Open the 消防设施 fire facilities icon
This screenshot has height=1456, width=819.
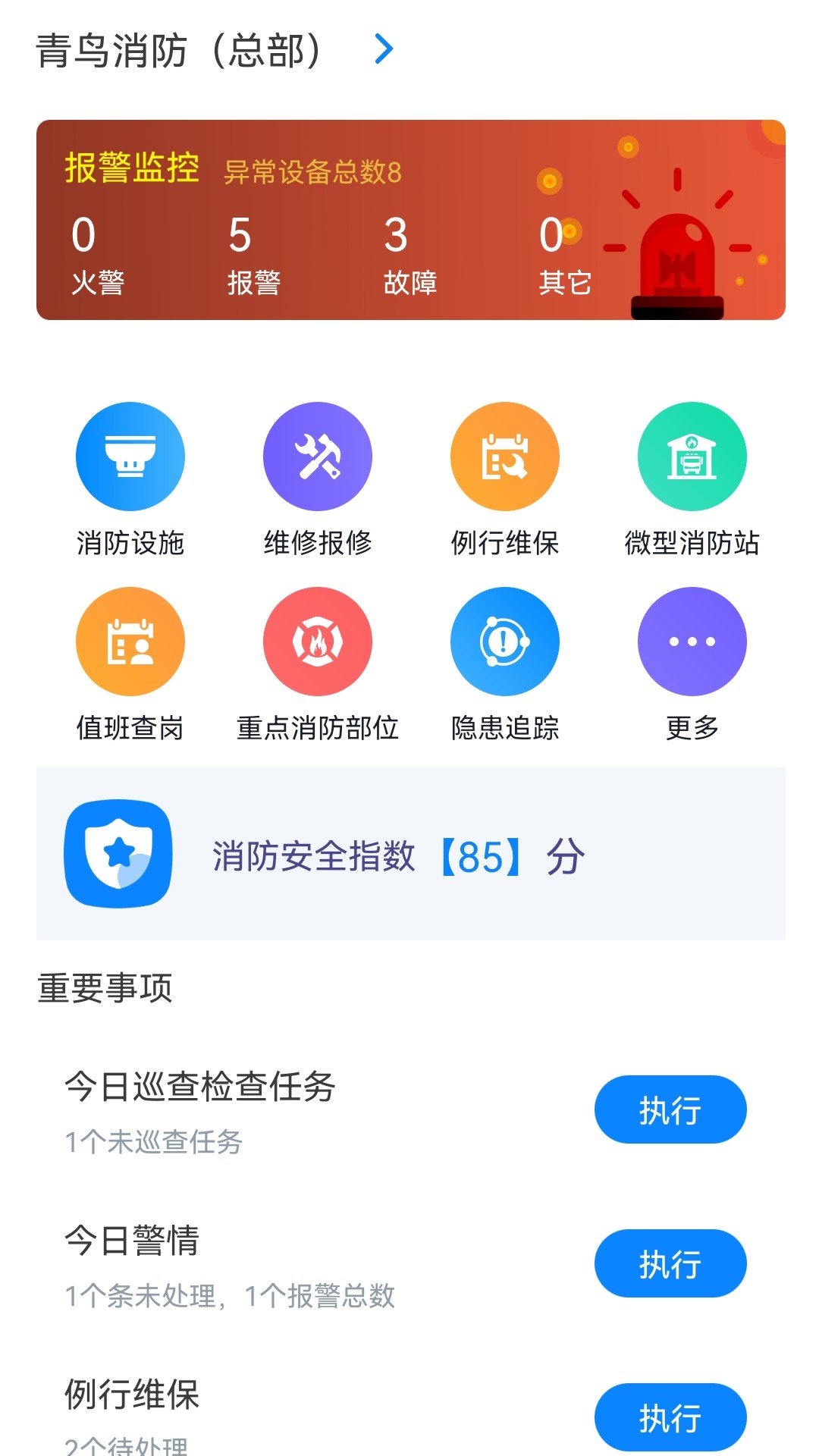pos(130,456)
